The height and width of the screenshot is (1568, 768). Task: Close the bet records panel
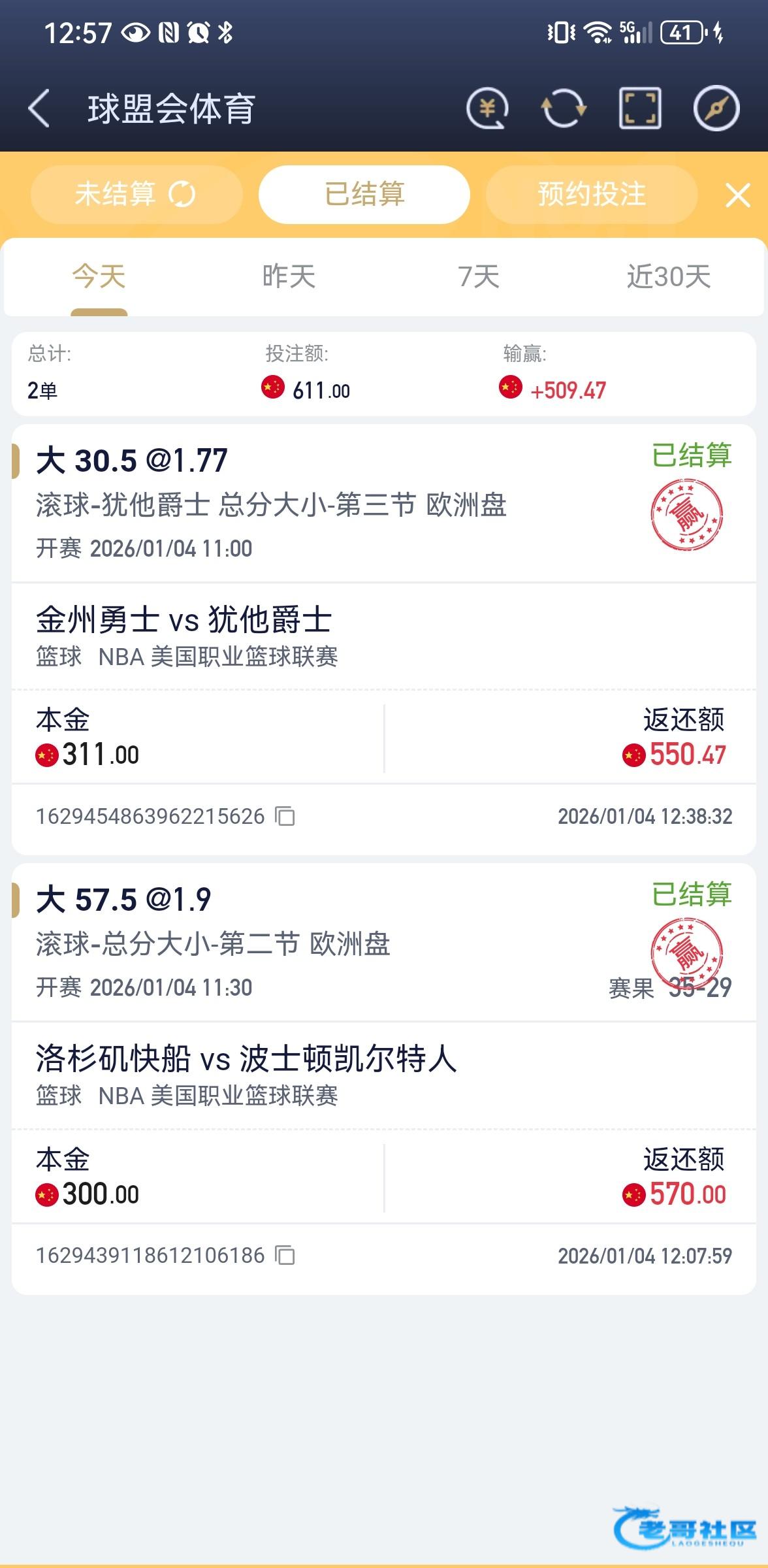[738, 195]
